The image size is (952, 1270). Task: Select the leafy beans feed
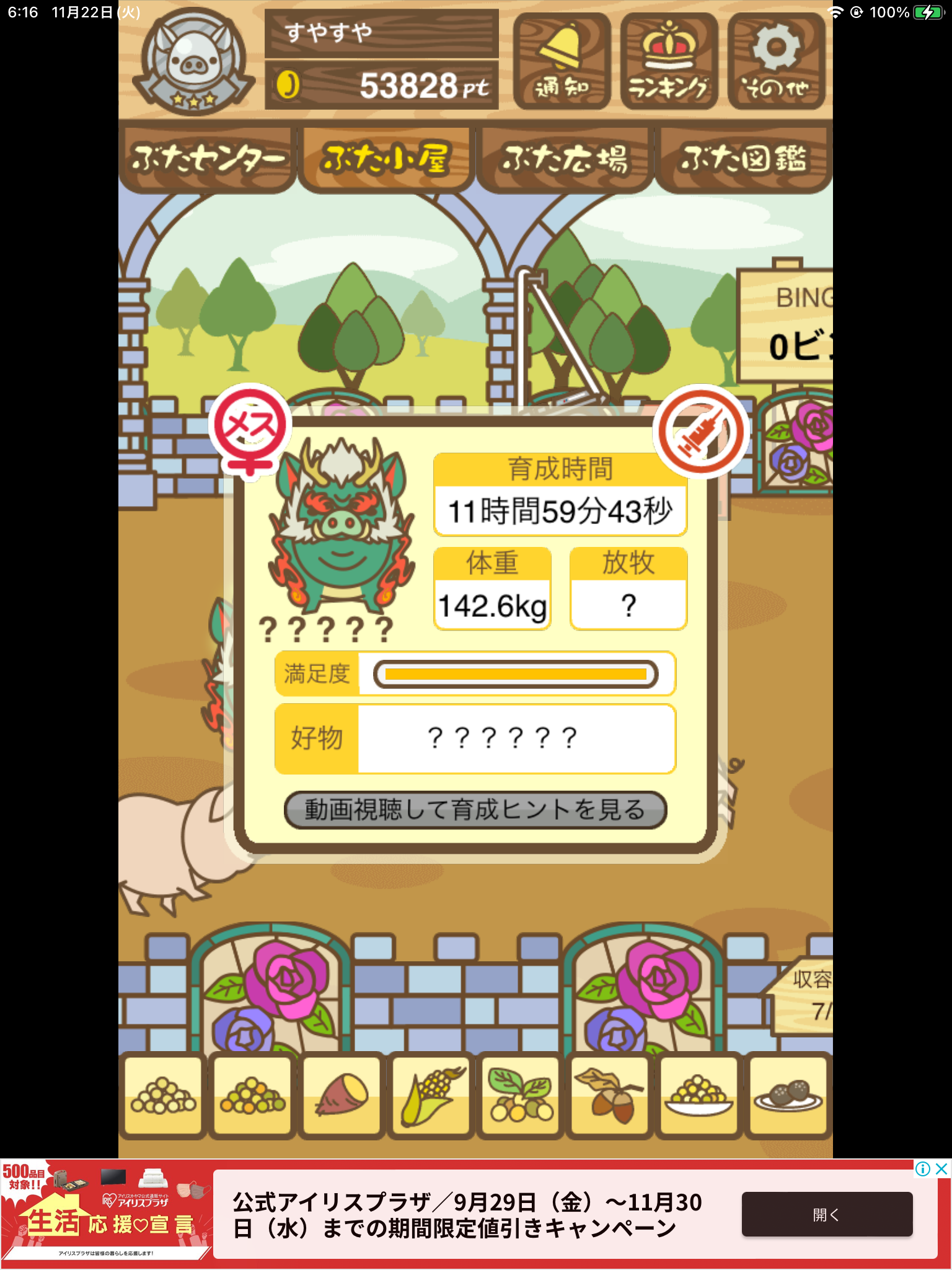[520, 1096]
